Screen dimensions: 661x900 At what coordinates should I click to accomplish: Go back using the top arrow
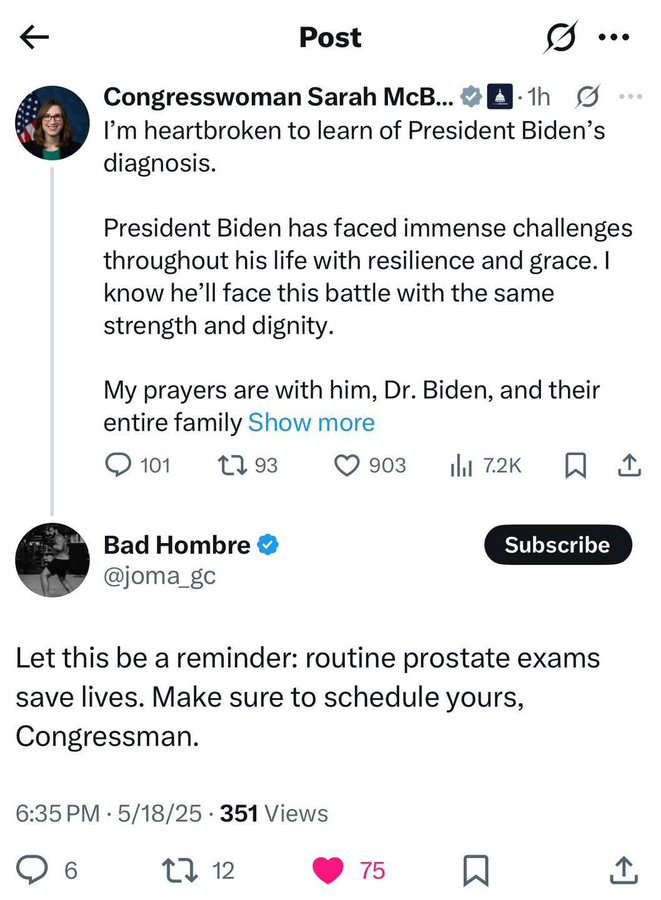34,38
